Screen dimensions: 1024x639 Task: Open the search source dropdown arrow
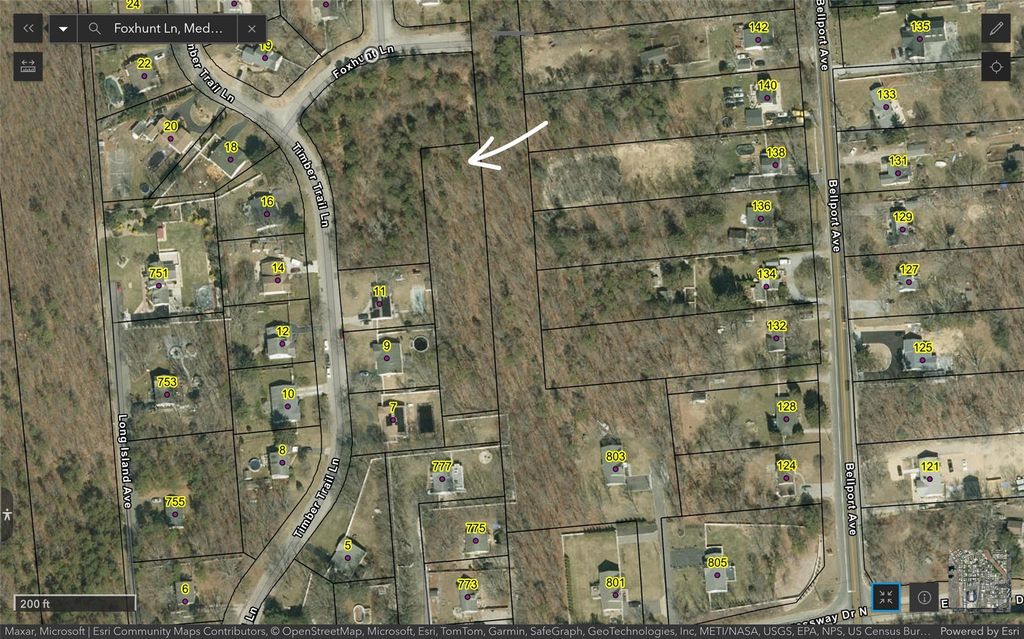click(x=63, y=28)
